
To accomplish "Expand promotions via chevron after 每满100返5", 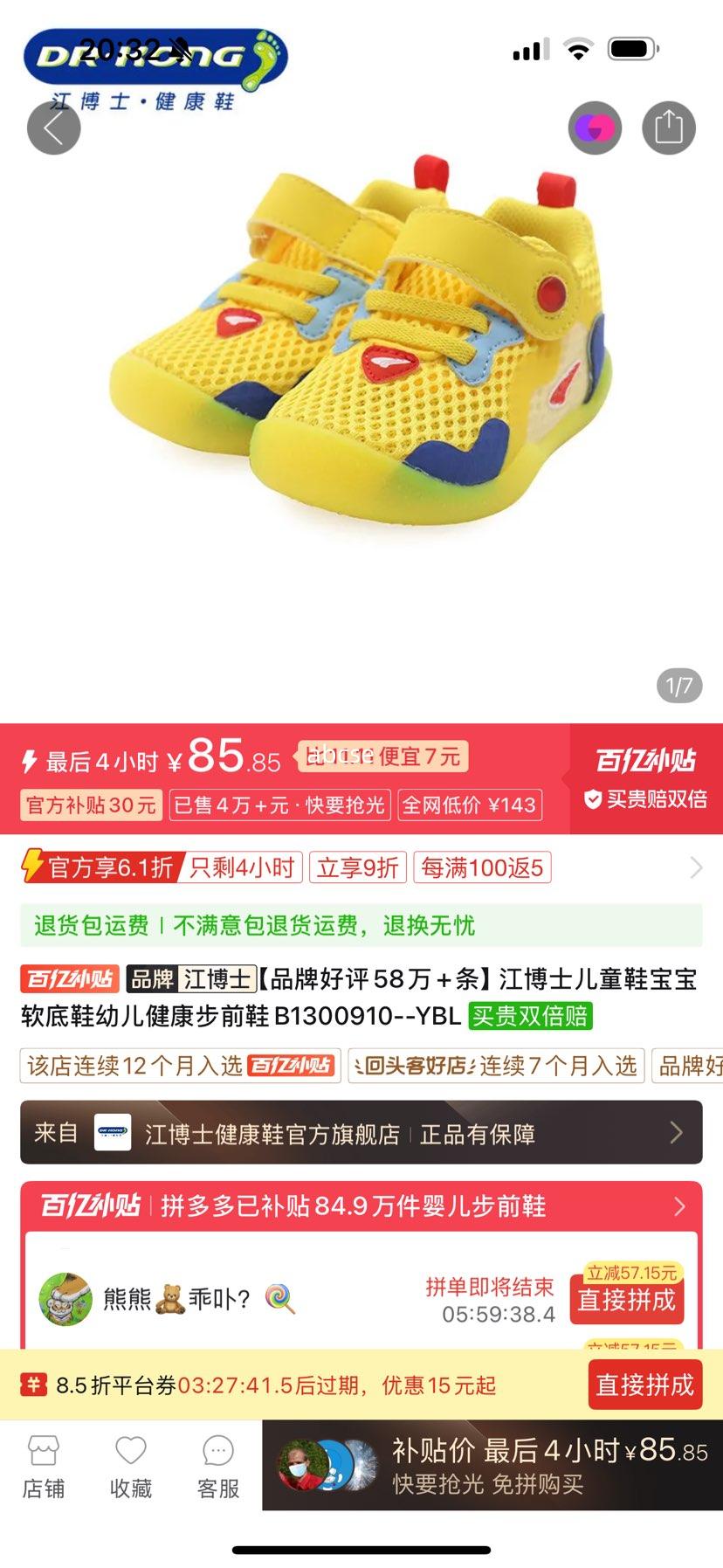I will pyautogui.click(x=697, y=867).
